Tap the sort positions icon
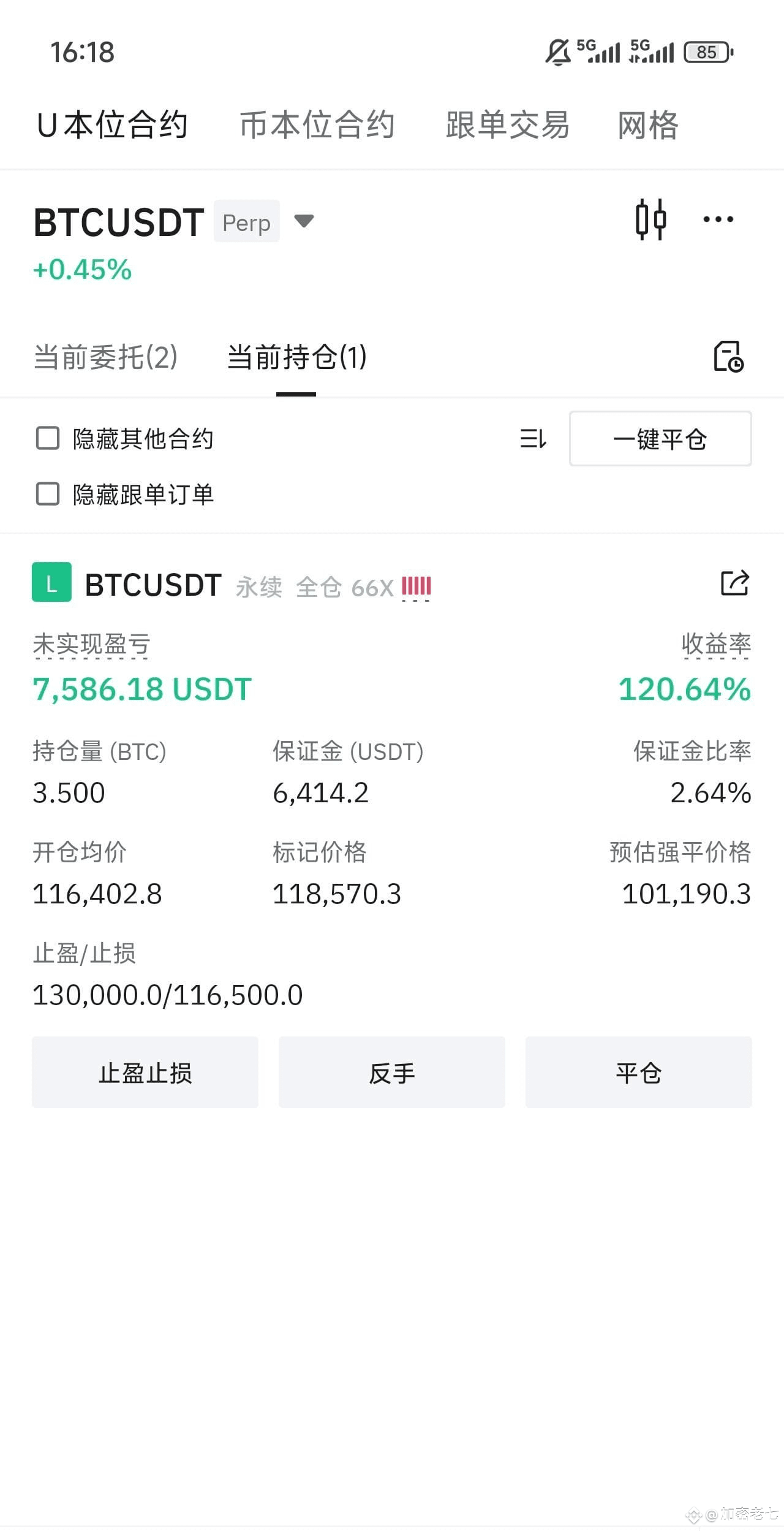 click(x=533, y=439)
